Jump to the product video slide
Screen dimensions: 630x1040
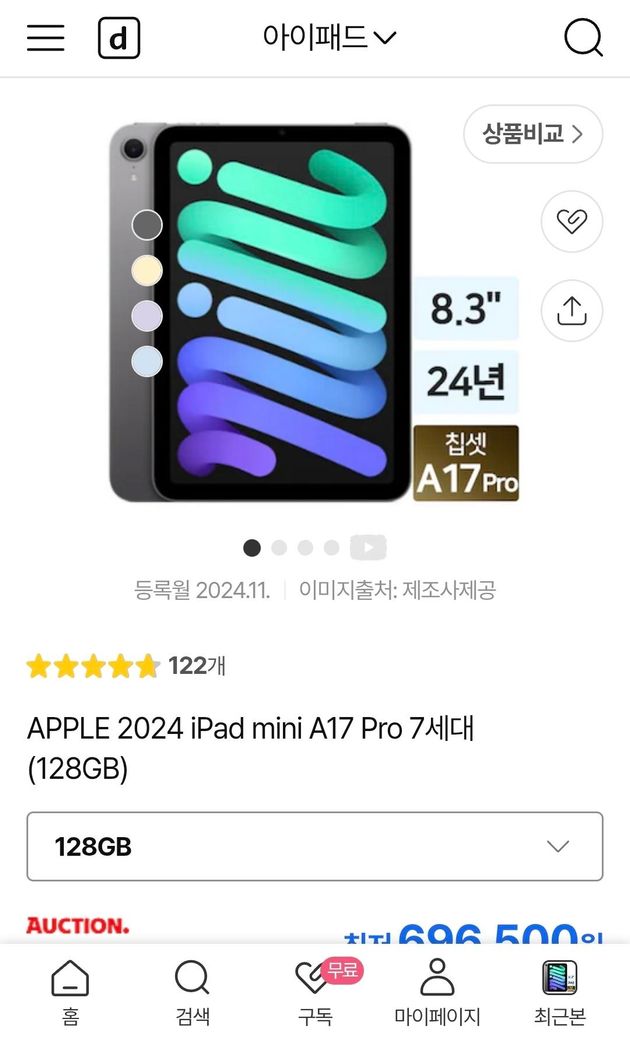[367, 547]
